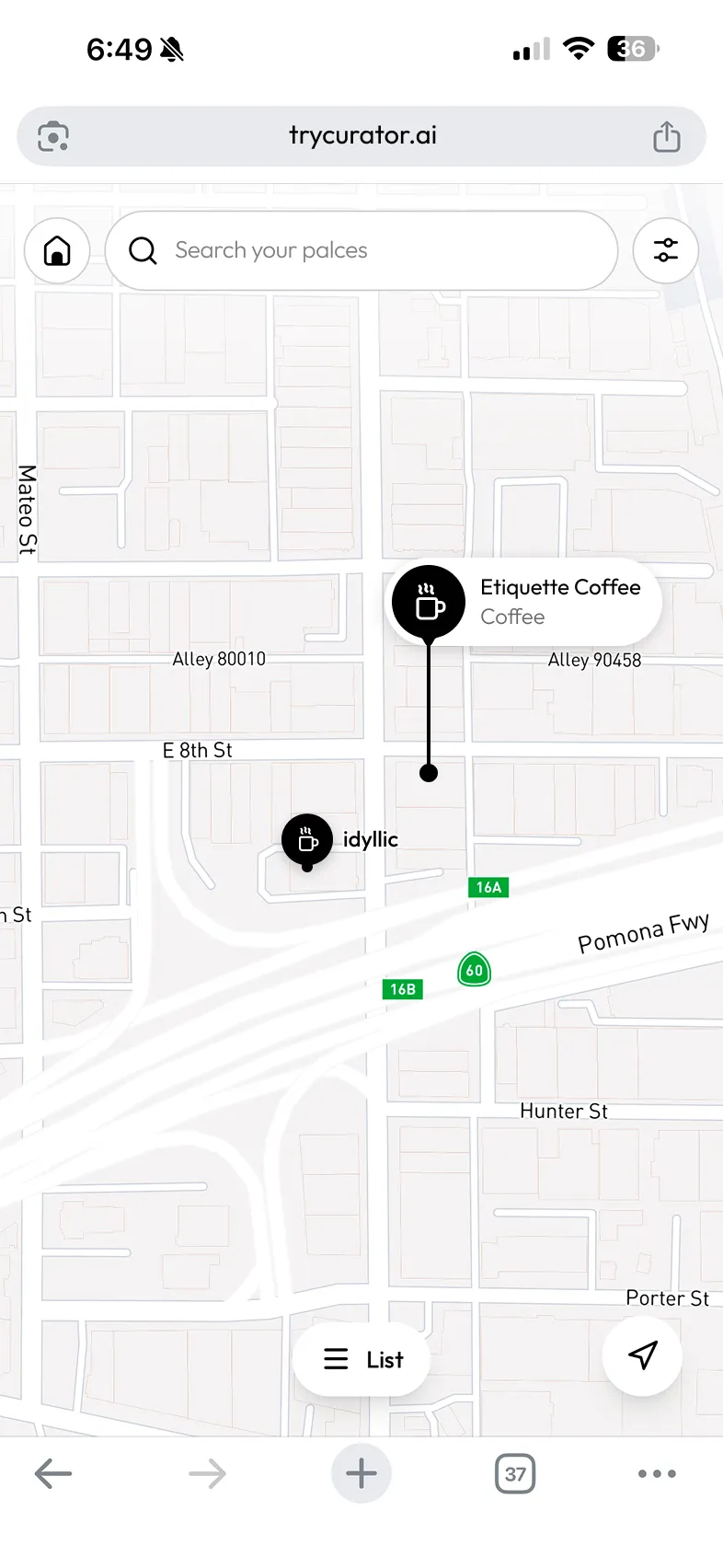Open the camera search icon in address bar
The width and height of the screenshot is (723, 1568).
(x=53, y=137)
